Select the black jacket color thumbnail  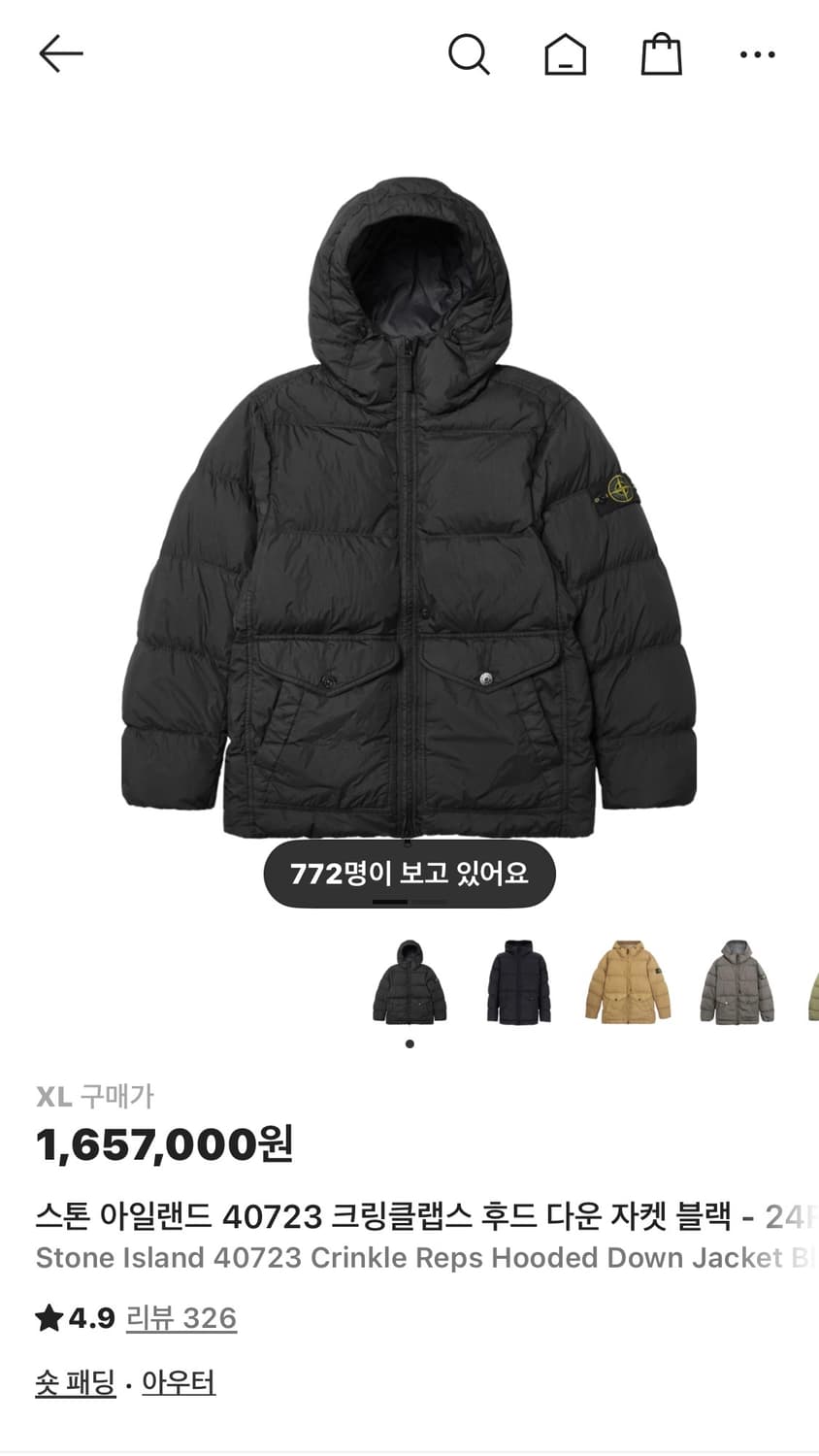coord(409,983)
